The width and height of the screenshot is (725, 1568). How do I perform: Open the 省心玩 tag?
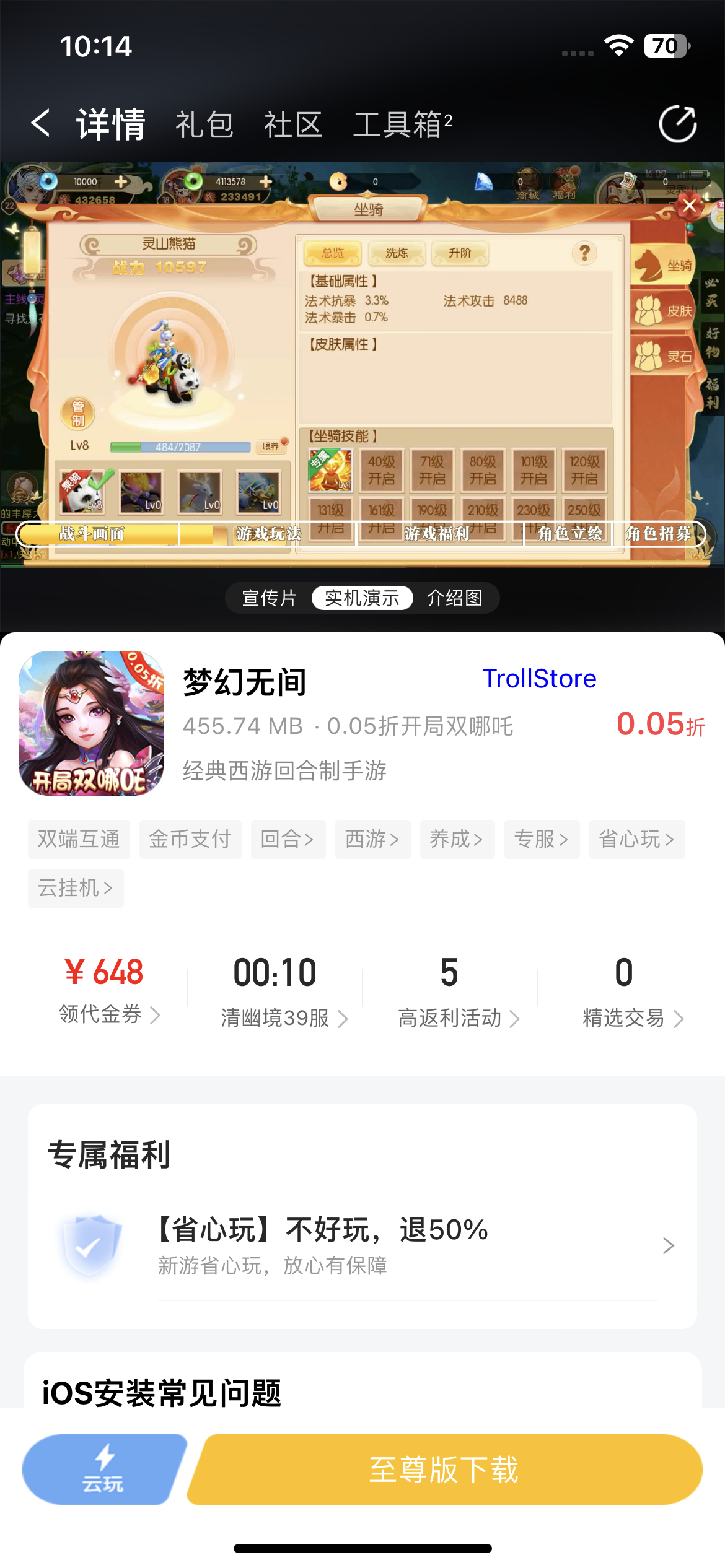pos(637,839)
